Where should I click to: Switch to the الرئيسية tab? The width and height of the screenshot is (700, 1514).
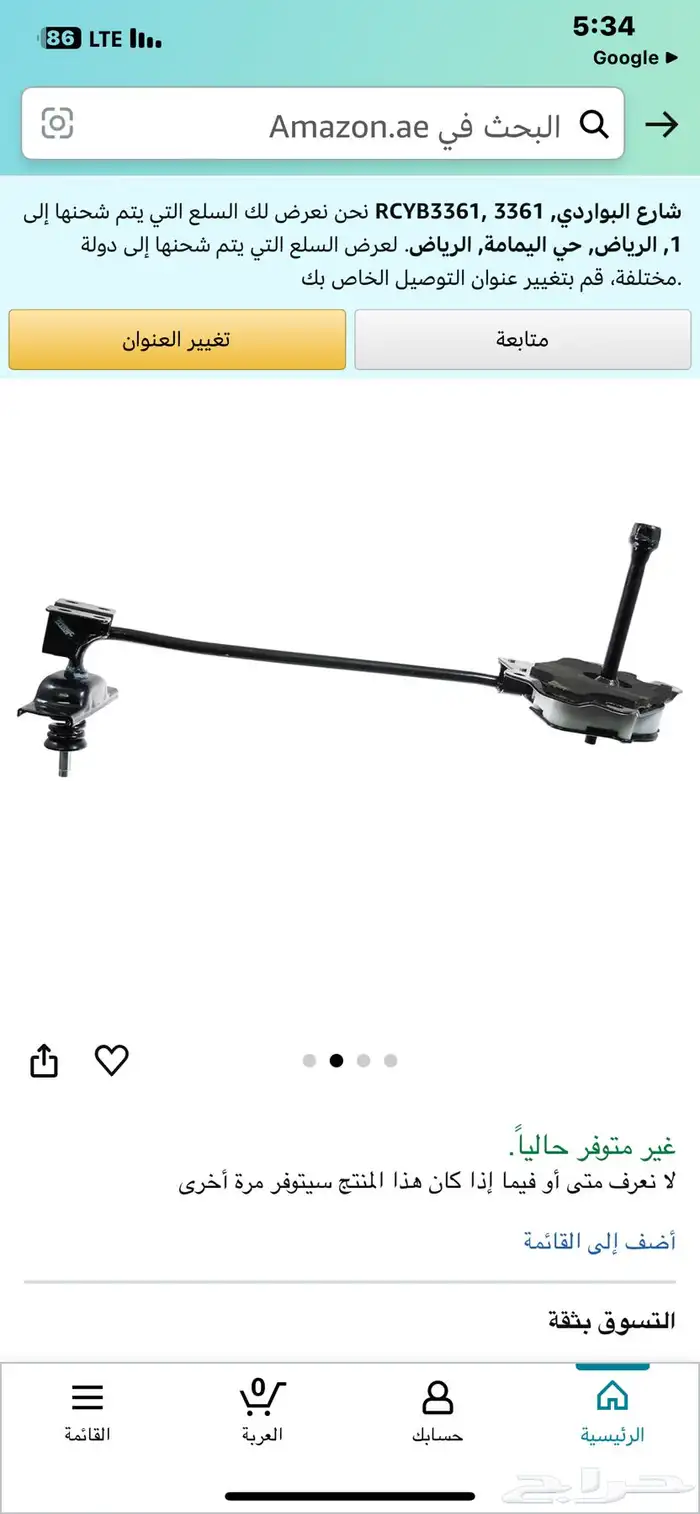pos(612,1411)
